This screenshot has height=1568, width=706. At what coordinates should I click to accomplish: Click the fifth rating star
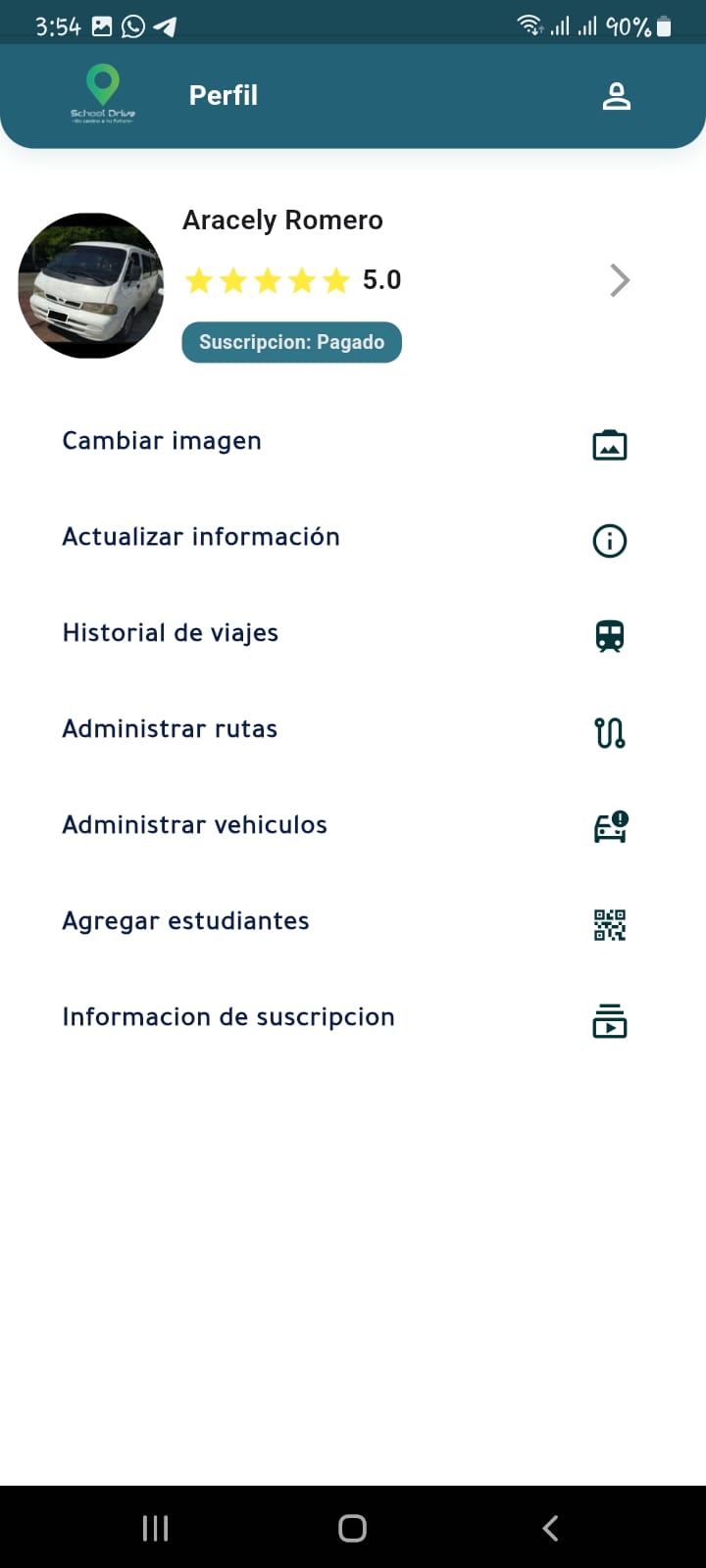pyautogui.click(x=333, y=280)
